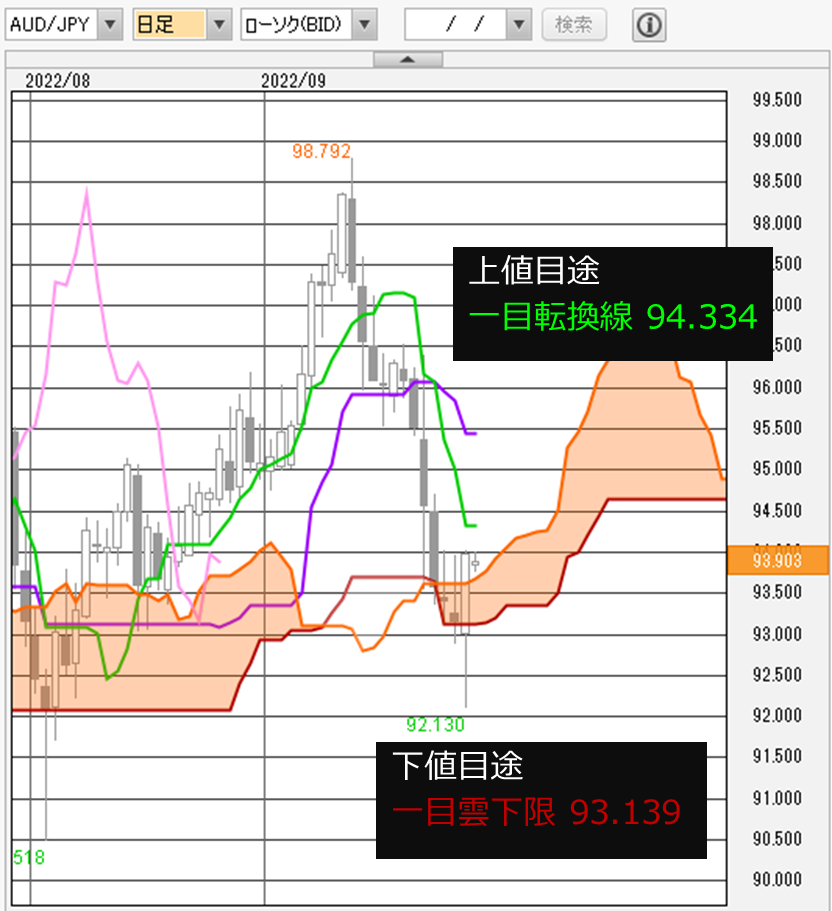Open the information icon
Screen dimensions: 832x911
click(x=650, y=25)
